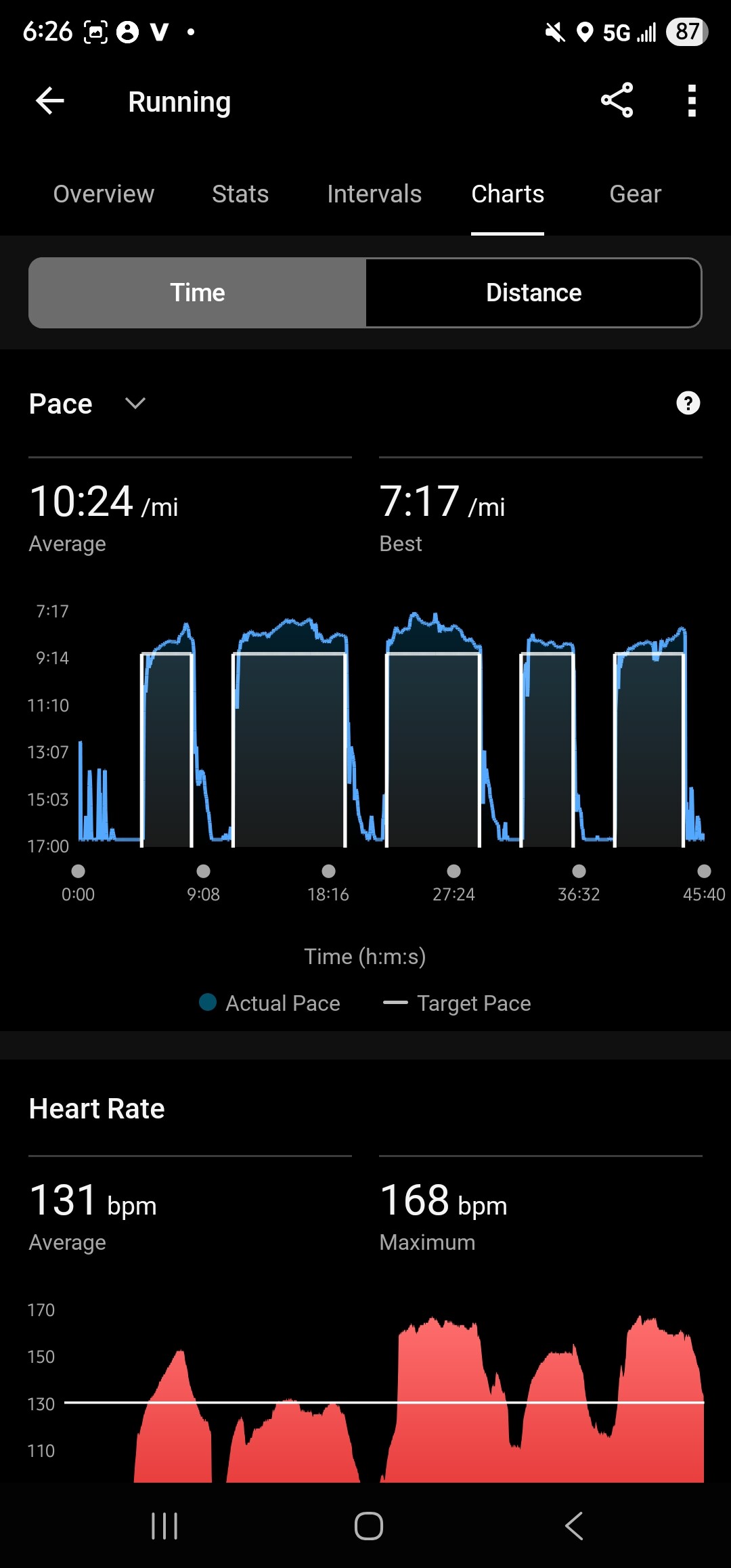Switch to the Overview tab
Viewport: 731px width, 1568px height.
(x=104, y=194)
